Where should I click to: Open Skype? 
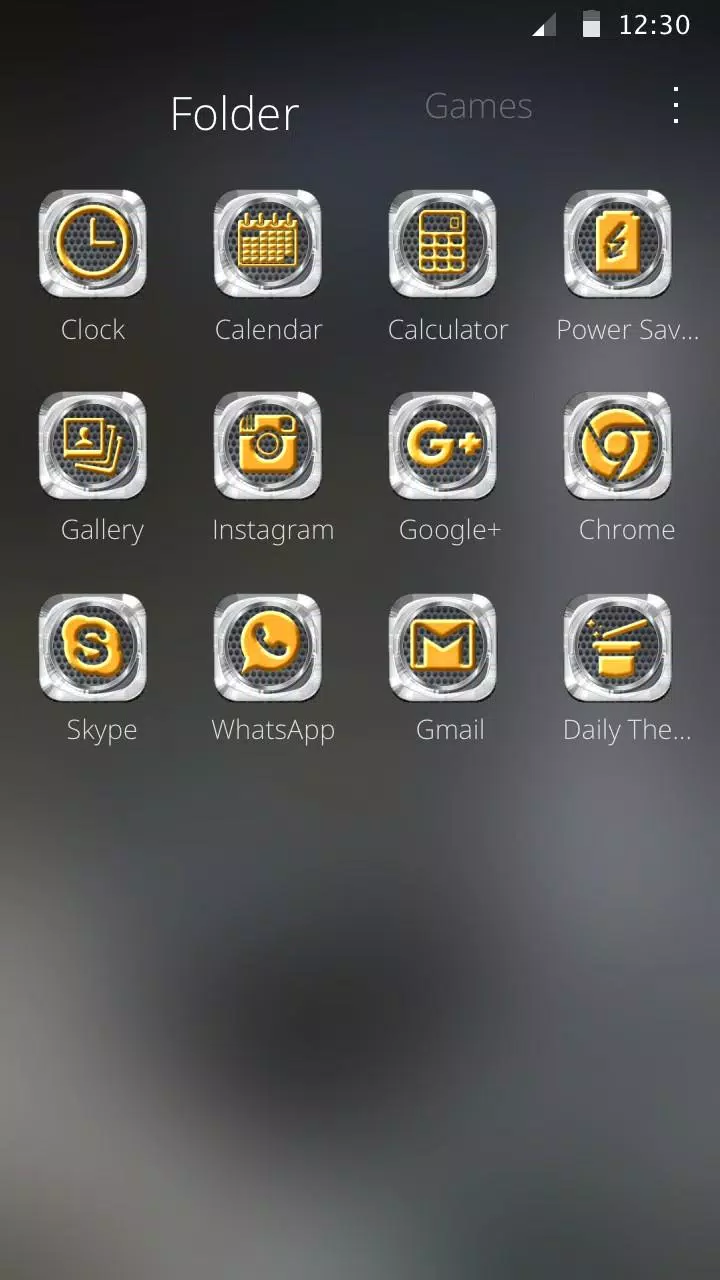coord(93,647)
